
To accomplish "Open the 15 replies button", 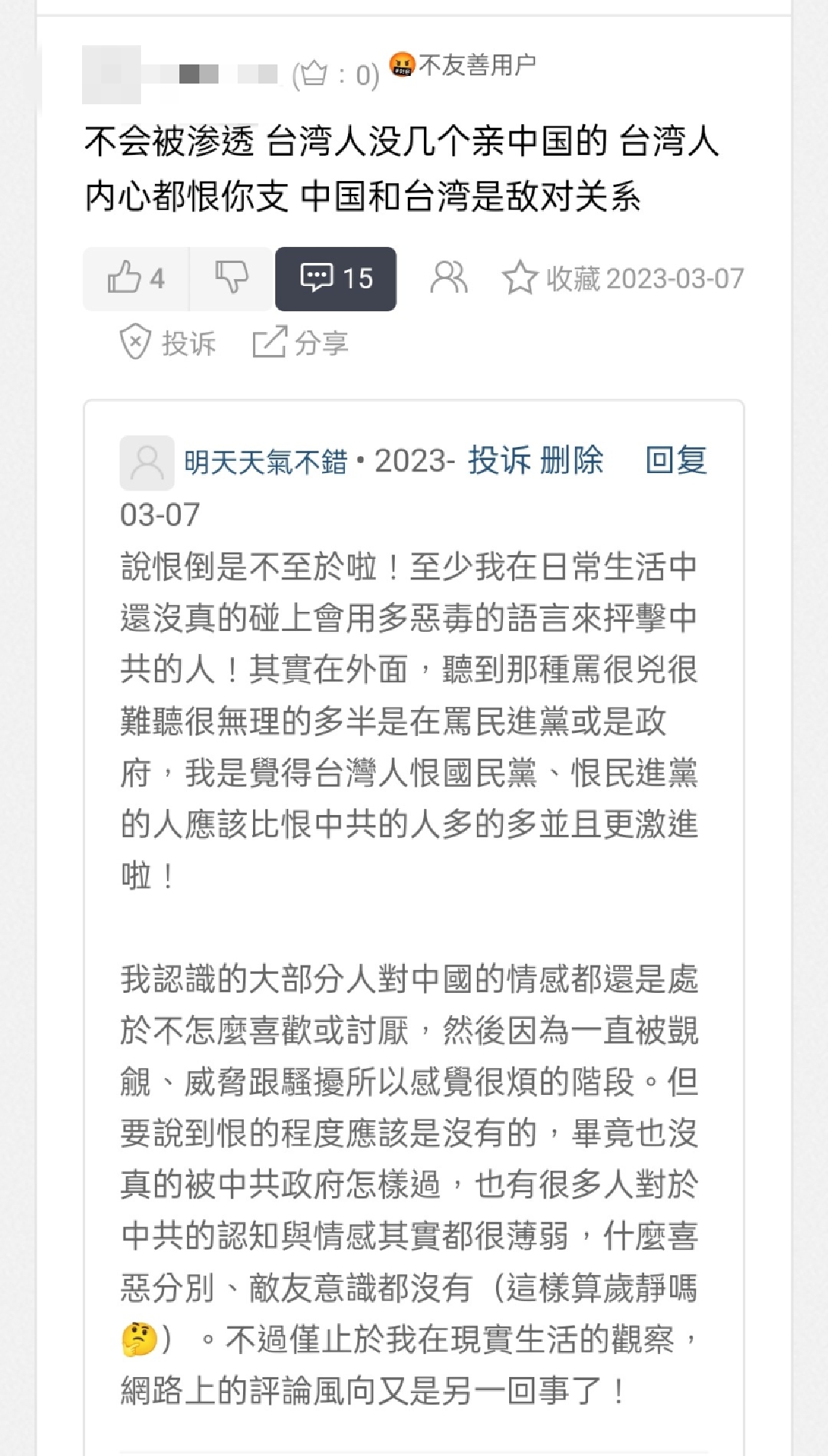I will point(336,278).
